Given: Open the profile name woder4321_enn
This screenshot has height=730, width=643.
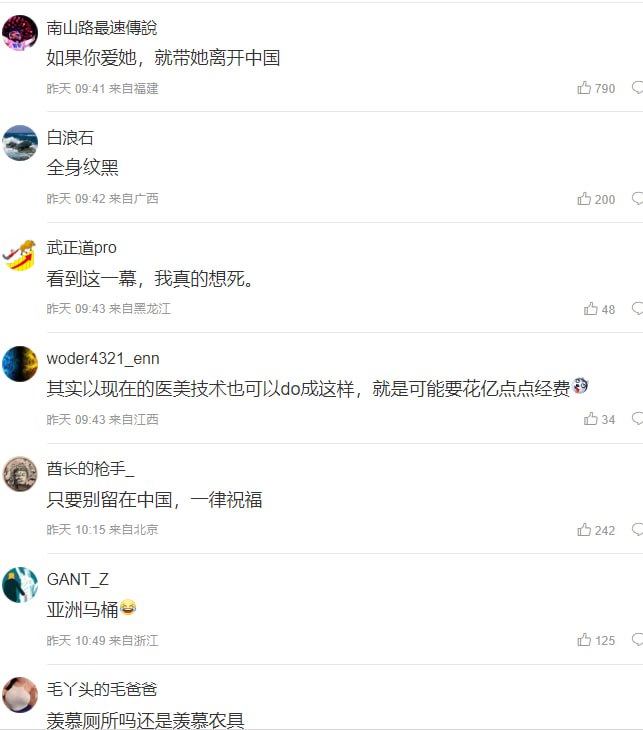Looking at the screenshot, I should point(103,358).
